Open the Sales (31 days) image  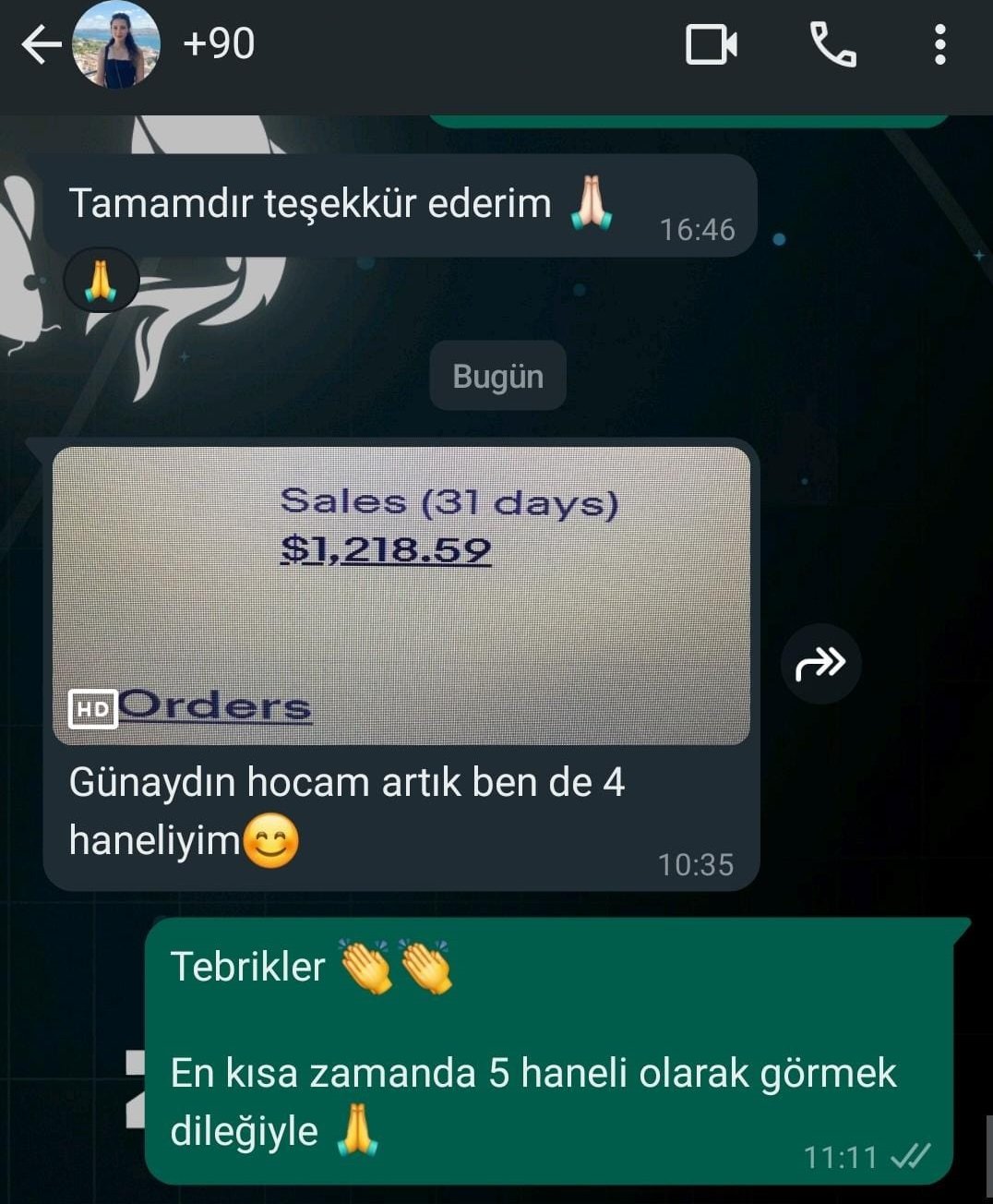pyautogui.click(x=401, y=596)
